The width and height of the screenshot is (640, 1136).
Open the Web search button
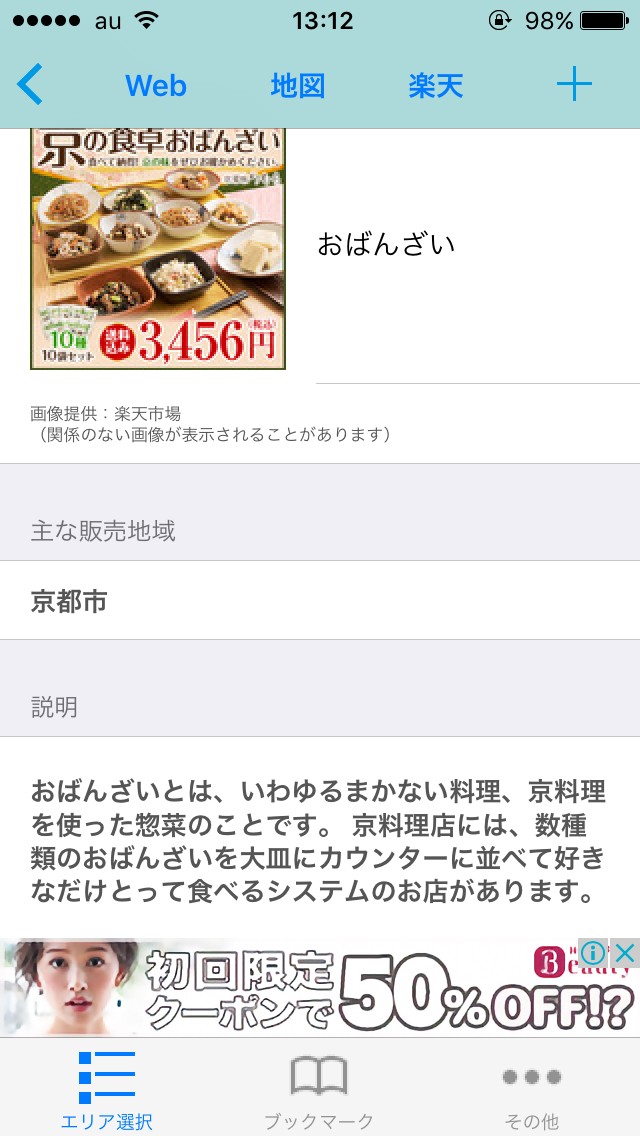point(156,86)
